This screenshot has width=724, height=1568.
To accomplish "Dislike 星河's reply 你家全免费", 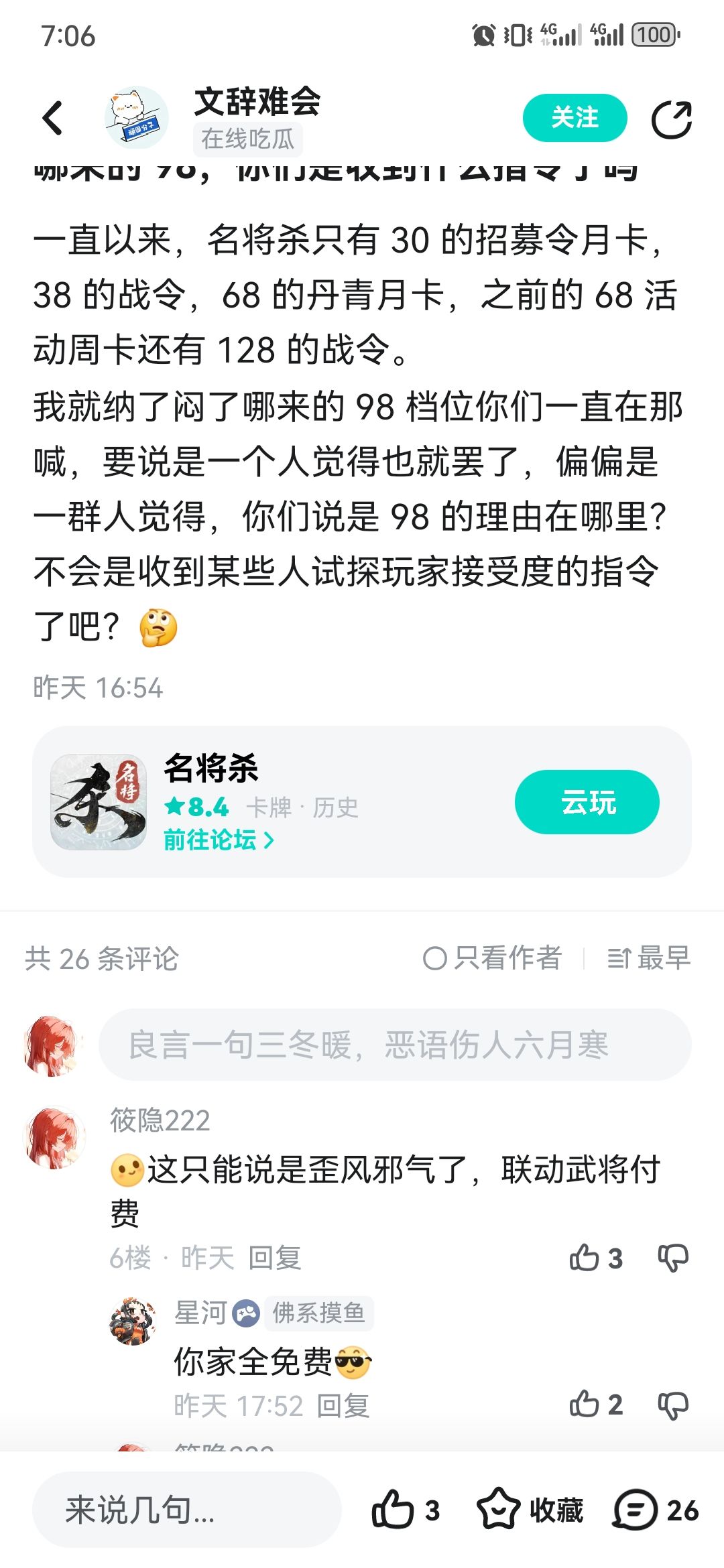I will 673,1405.
